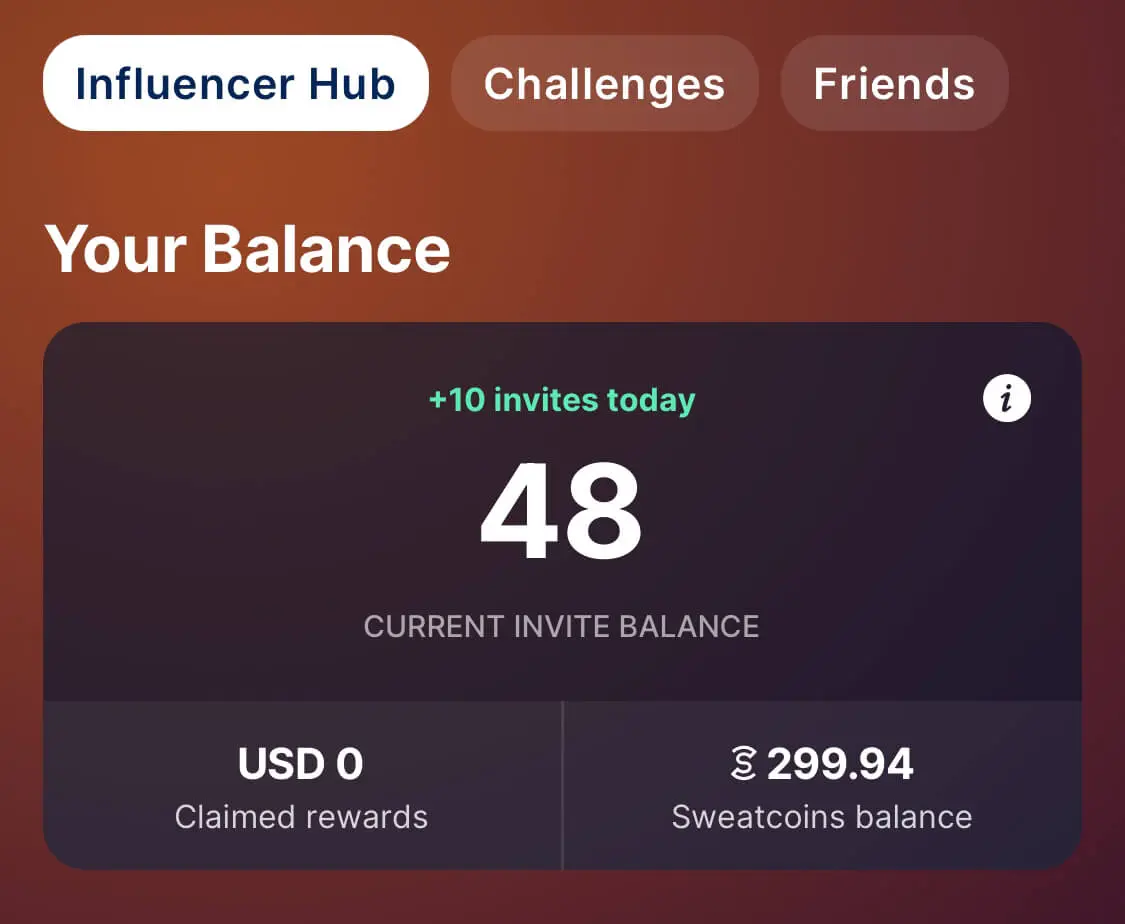The width and height of the screenshot is (1125, 924).
Task: Tap the info icon on balance card
Action: click(1006, 399)
